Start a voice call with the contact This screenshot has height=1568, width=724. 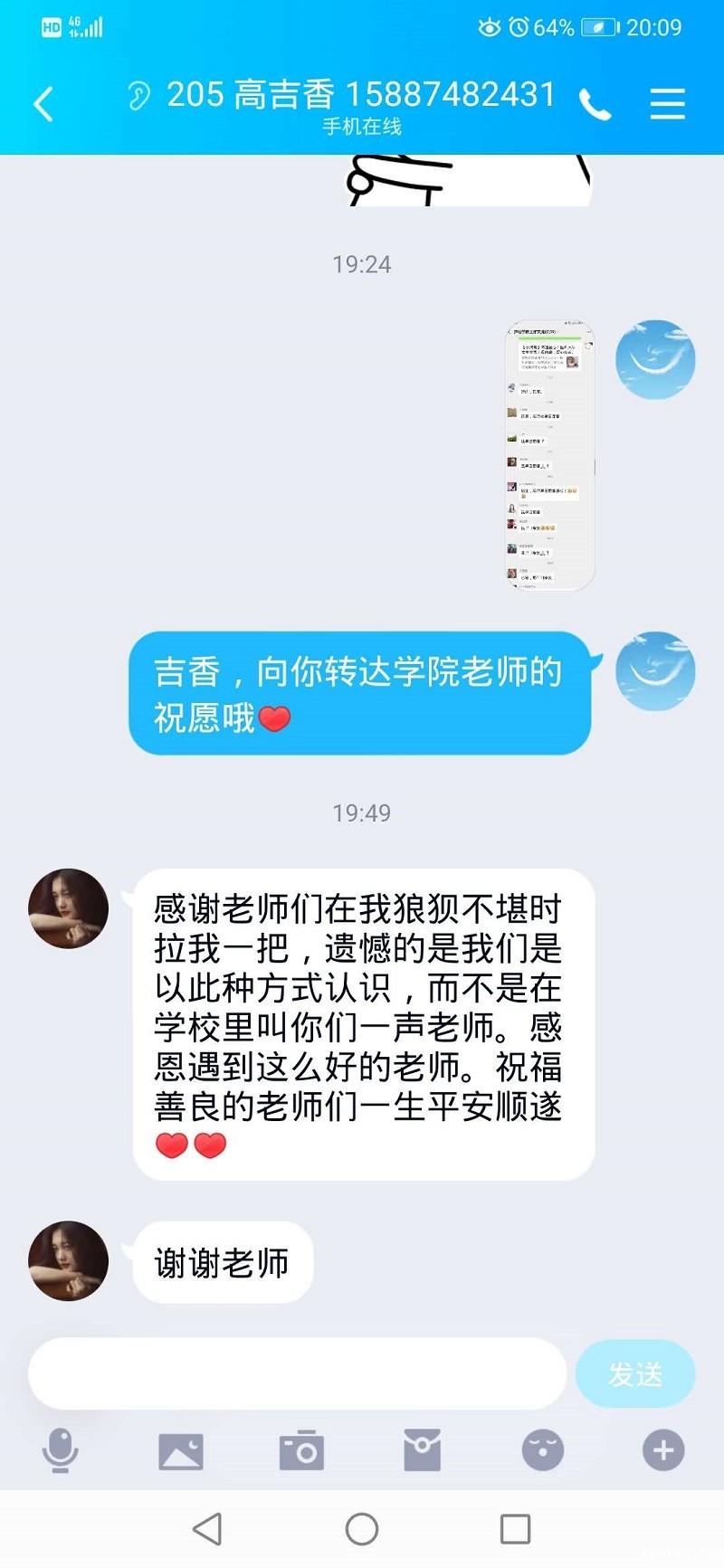[x=595, y=106]
